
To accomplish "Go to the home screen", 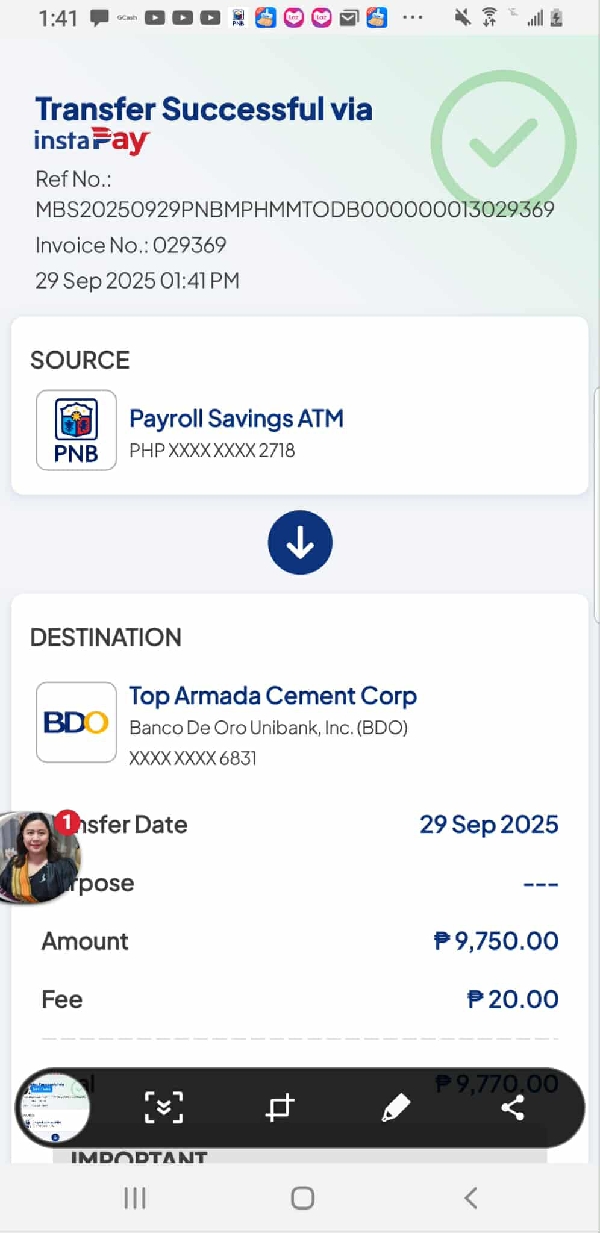I will point(302,1198).
